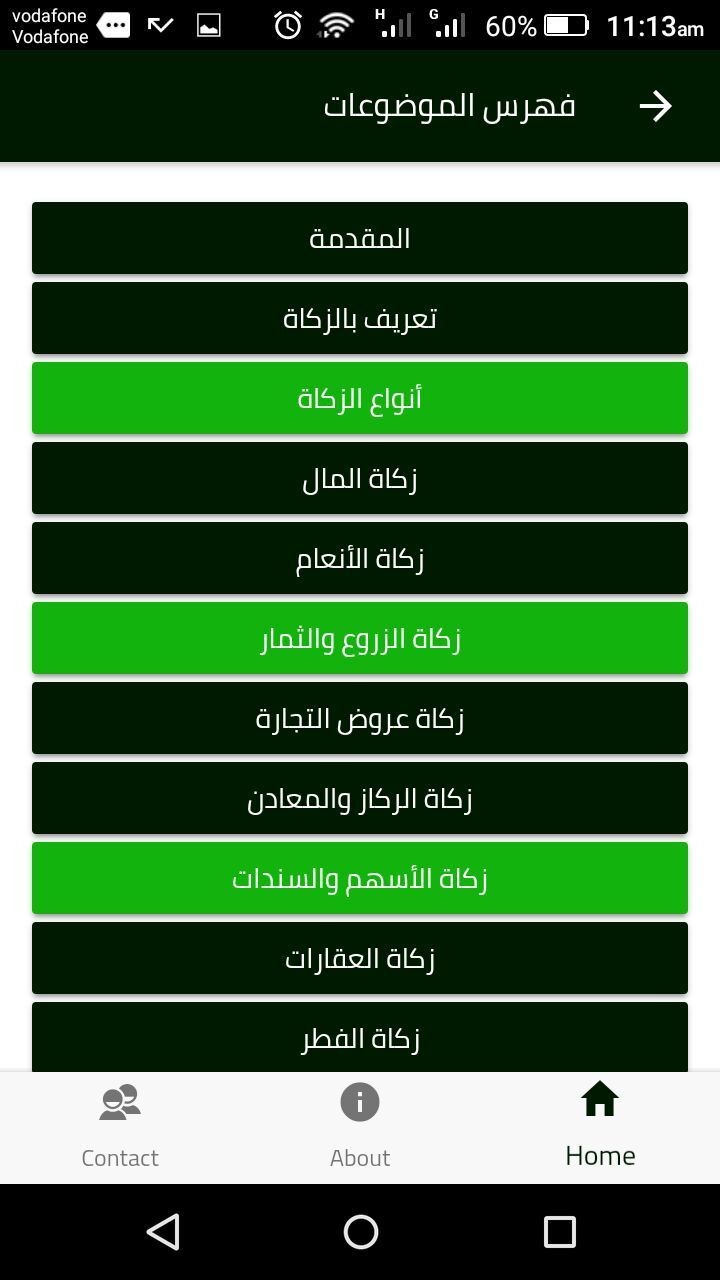Tap the system back button
Screen dimensions: 720x1280
(162, 1232)
